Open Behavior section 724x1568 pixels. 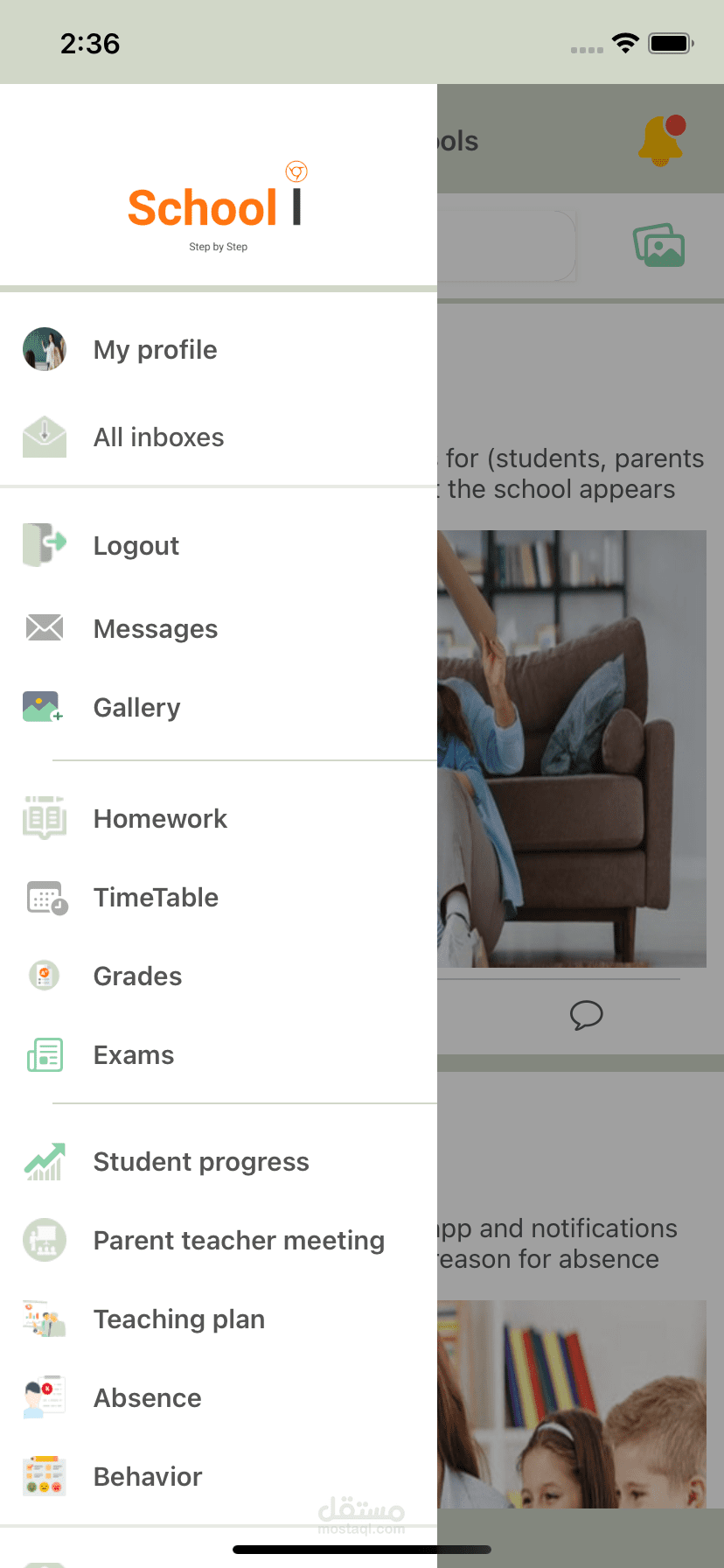(x=147, y=1477)
